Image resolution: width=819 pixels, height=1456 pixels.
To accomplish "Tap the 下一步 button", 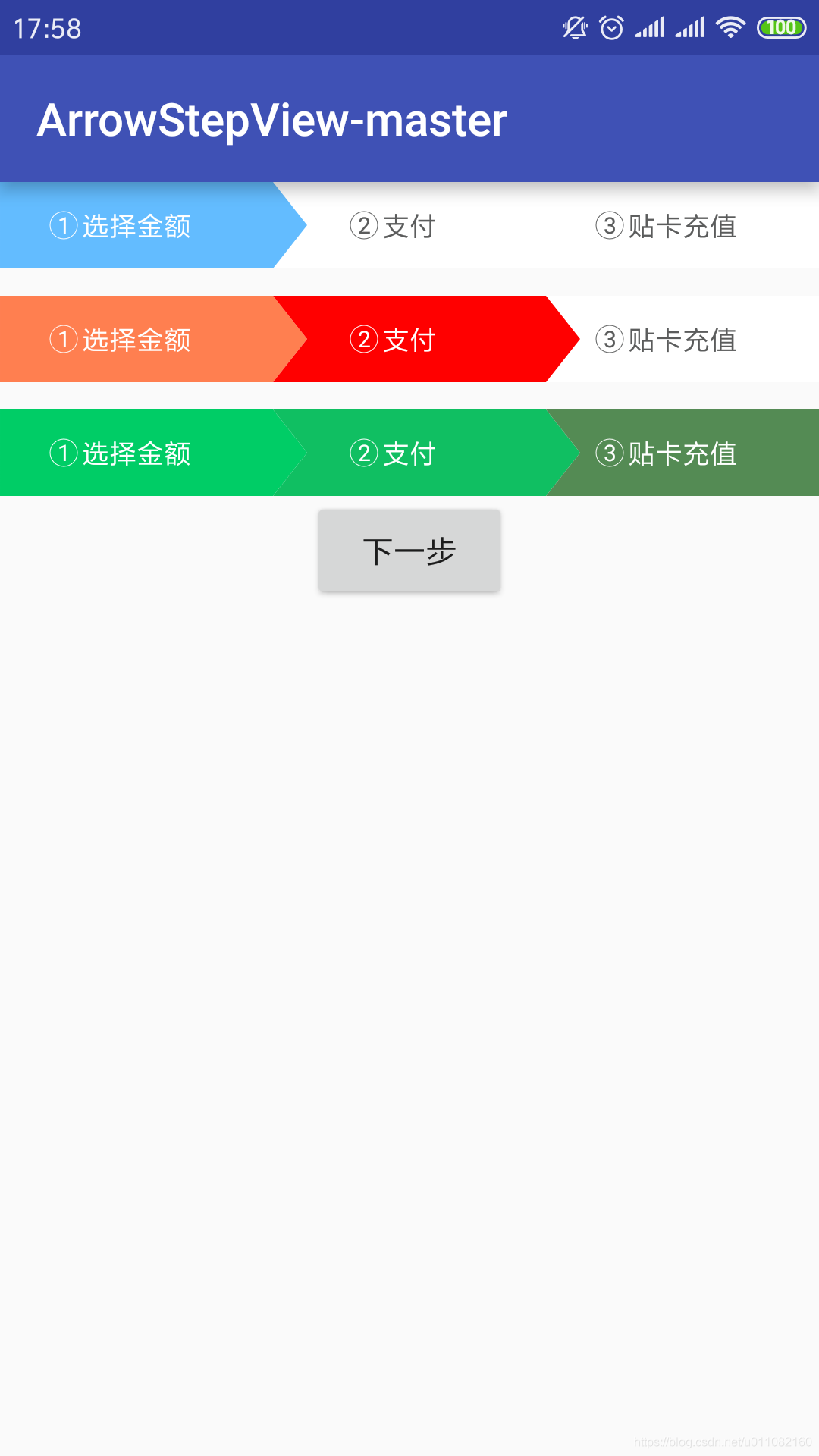I will click(x=409, y=551).
